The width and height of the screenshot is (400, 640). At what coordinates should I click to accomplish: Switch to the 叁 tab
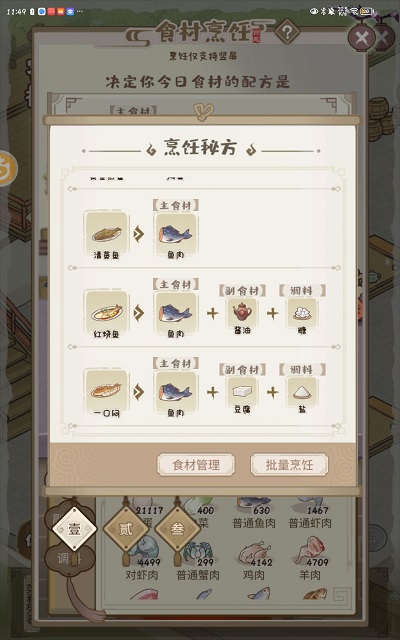click(x=177, y=529)
